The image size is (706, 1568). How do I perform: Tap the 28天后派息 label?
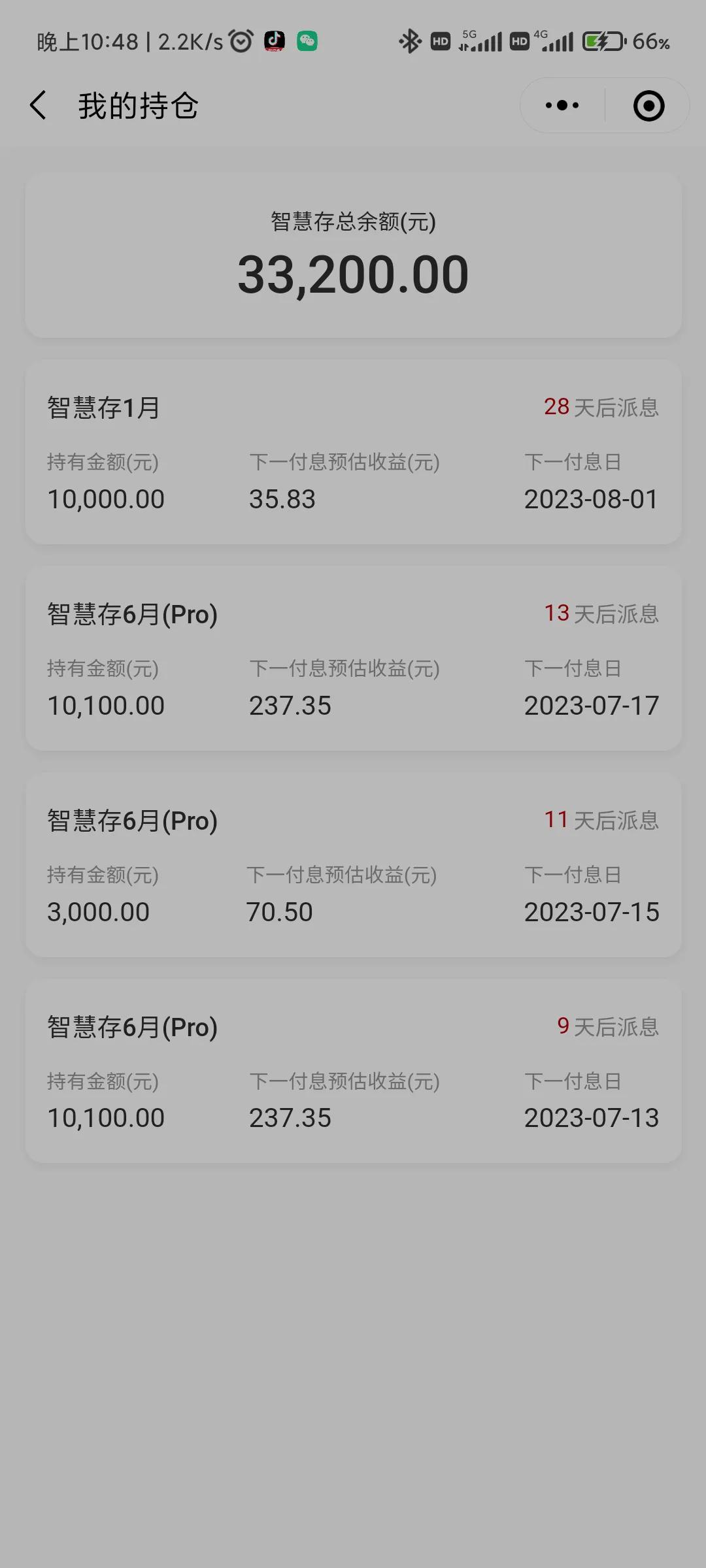click(601, 406)
